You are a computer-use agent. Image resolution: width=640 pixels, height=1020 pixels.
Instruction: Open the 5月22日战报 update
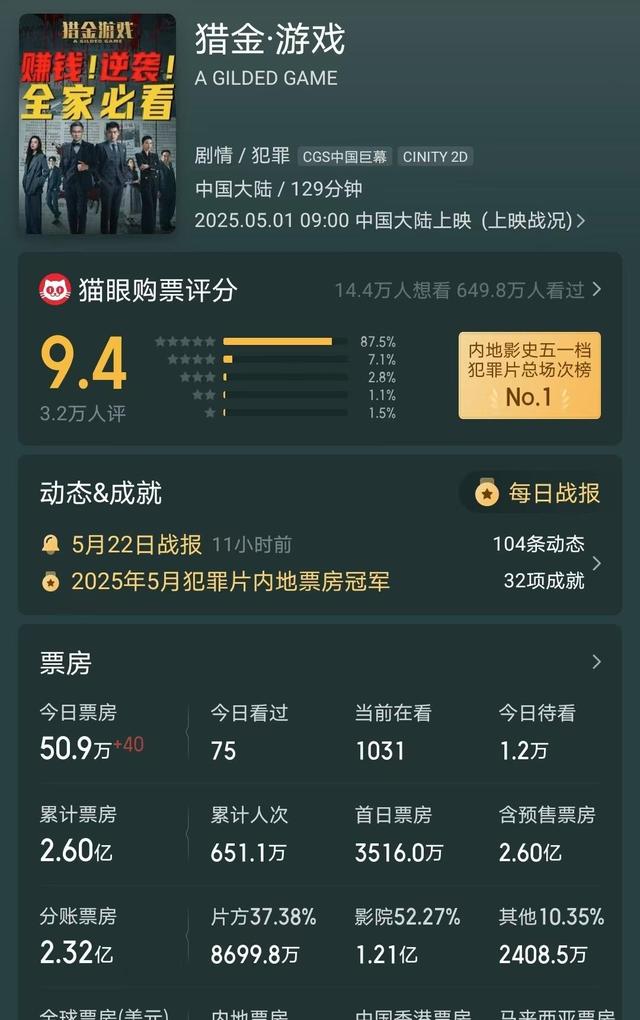click(137, 545)
